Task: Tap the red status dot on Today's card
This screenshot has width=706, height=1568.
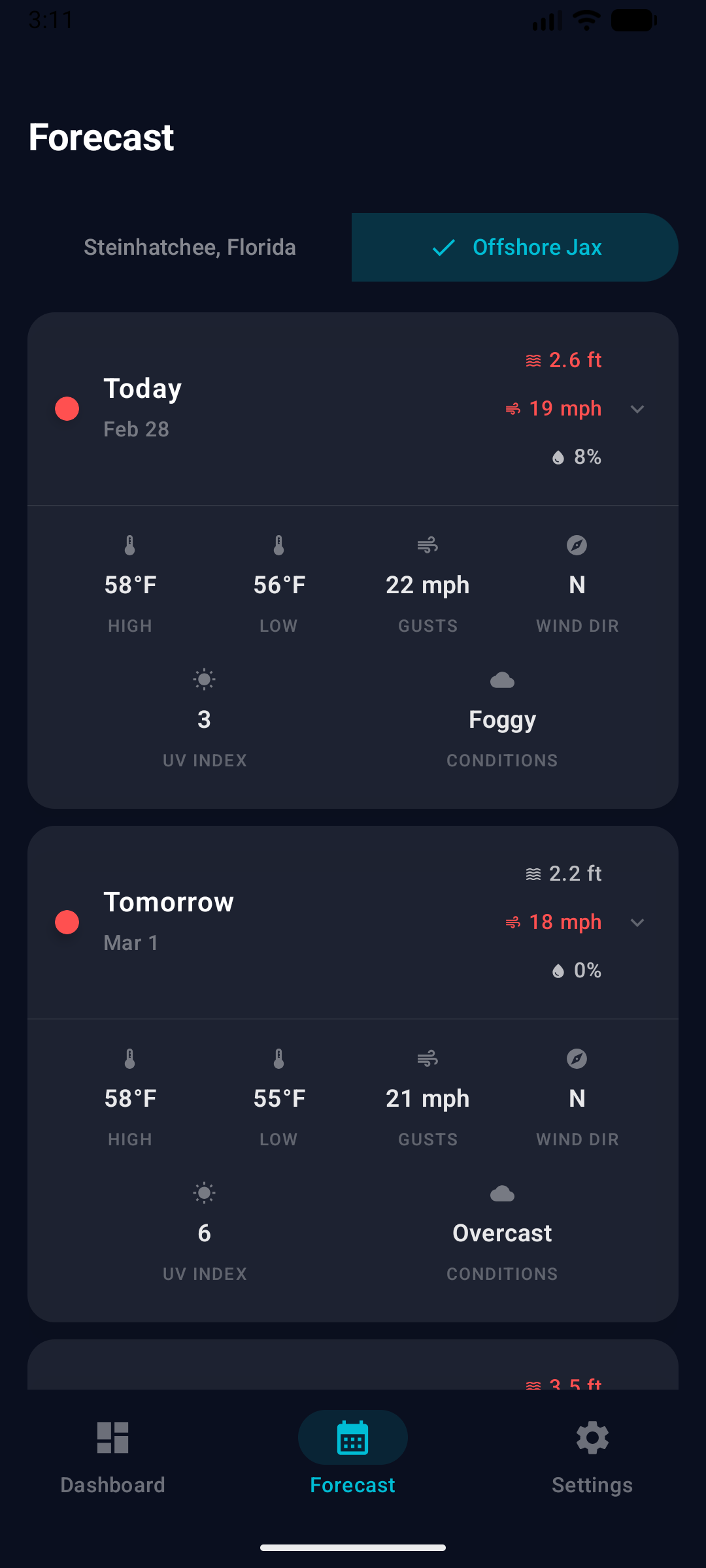Action: coord(66,408)
